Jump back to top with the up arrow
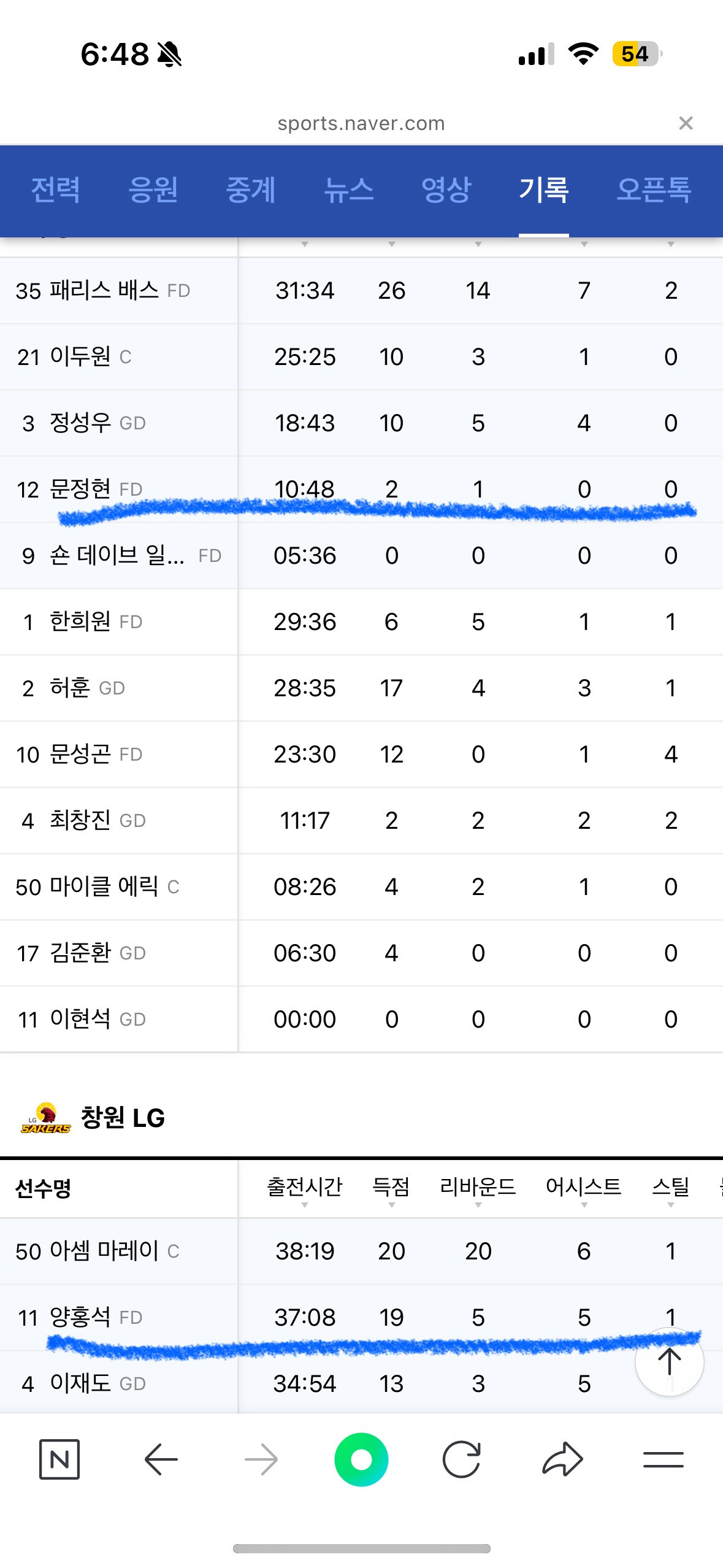This screenshot has height=1568, width=723. pos(669,1362)
